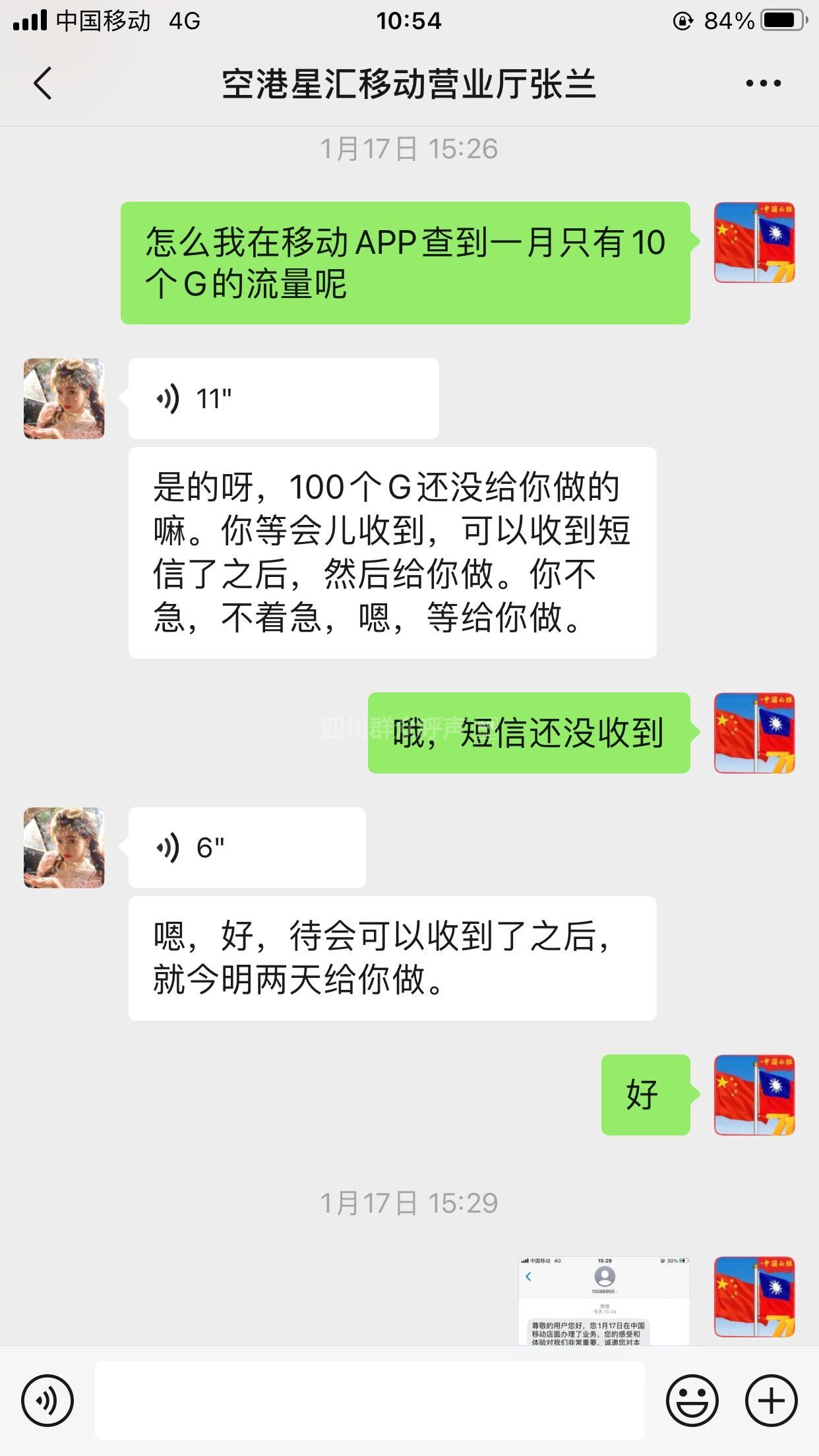Open own avatar beside the 好 message

pos(754,1095)
